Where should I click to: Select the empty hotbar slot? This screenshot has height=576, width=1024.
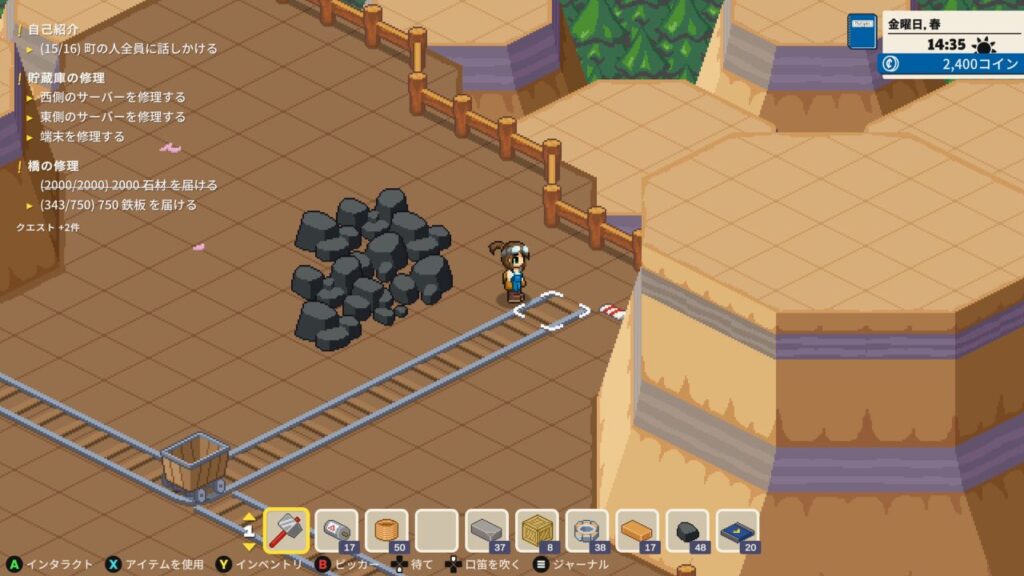(x=437, y=531)
